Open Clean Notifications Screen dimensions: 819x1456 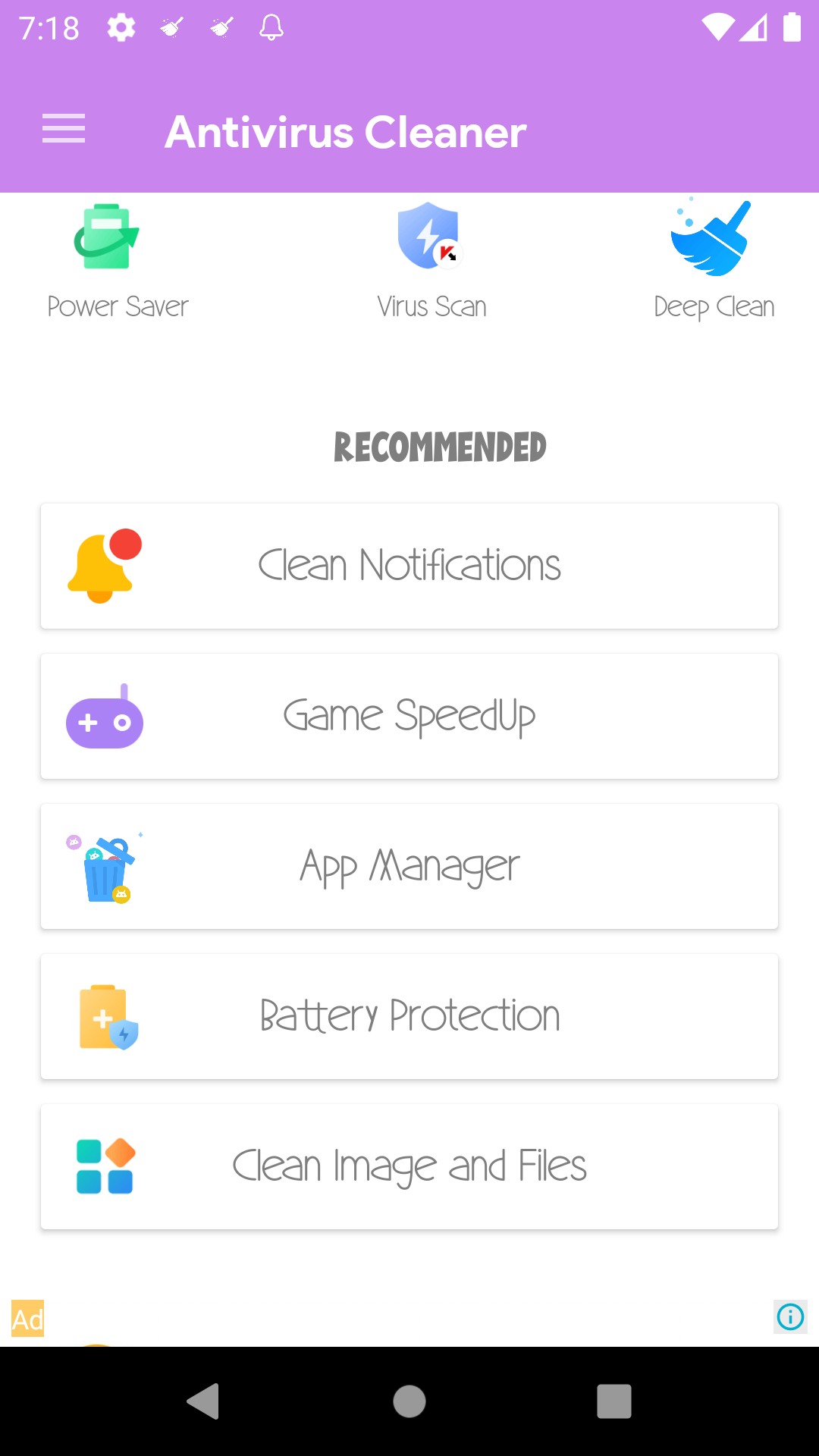tap(409, 565)
